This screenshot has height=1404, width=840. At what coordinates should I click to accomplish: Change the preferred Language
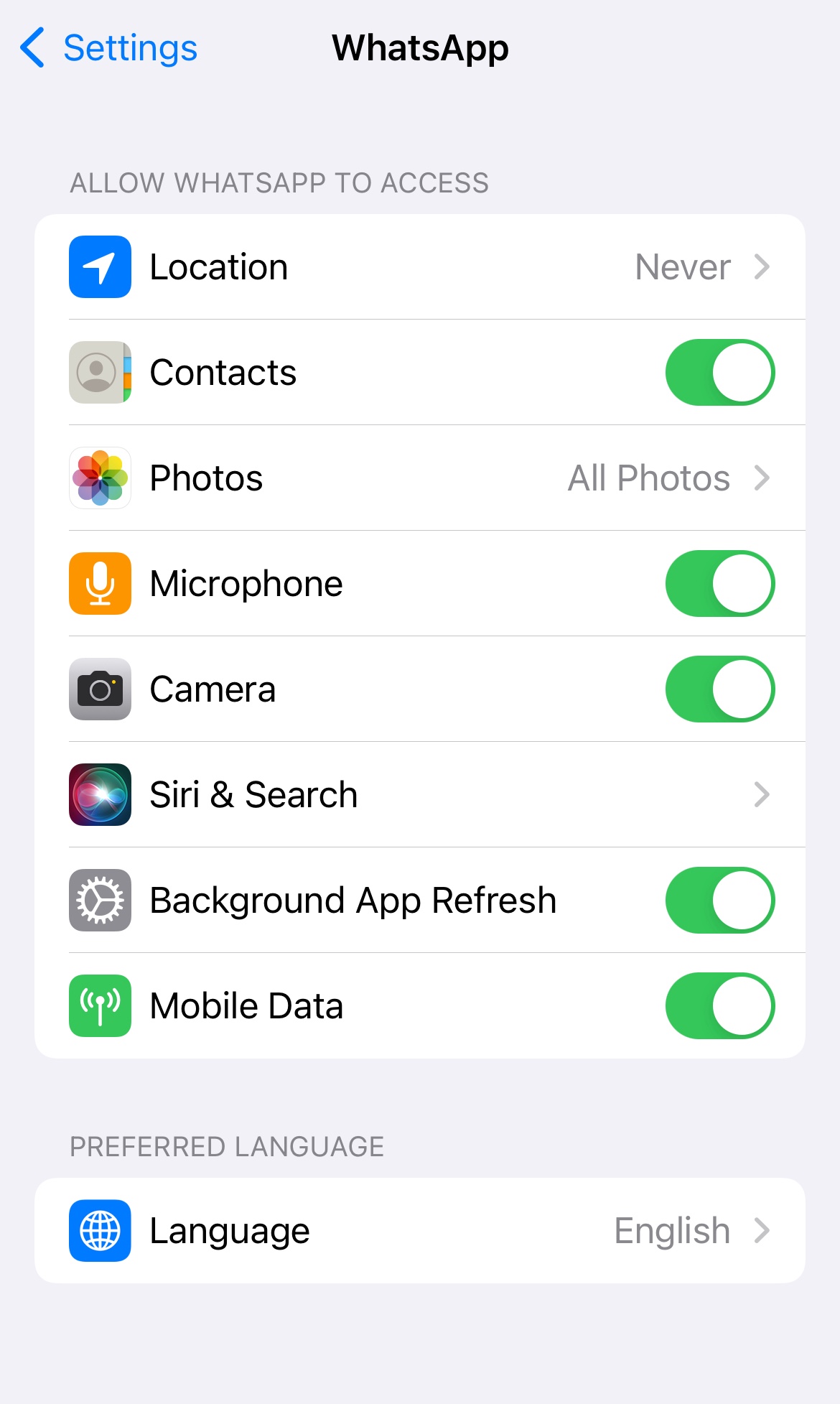pos(419,1231)
